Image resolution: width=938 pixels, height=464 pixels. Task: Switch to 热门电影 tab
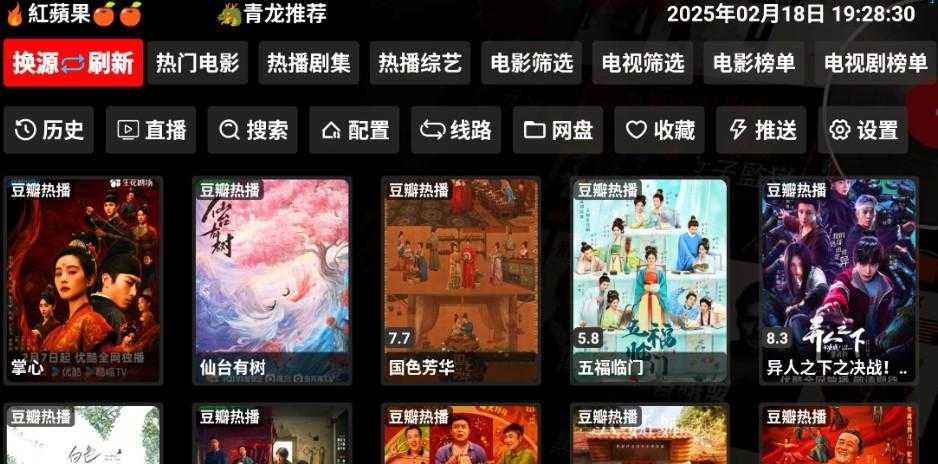tap(198, 63)
